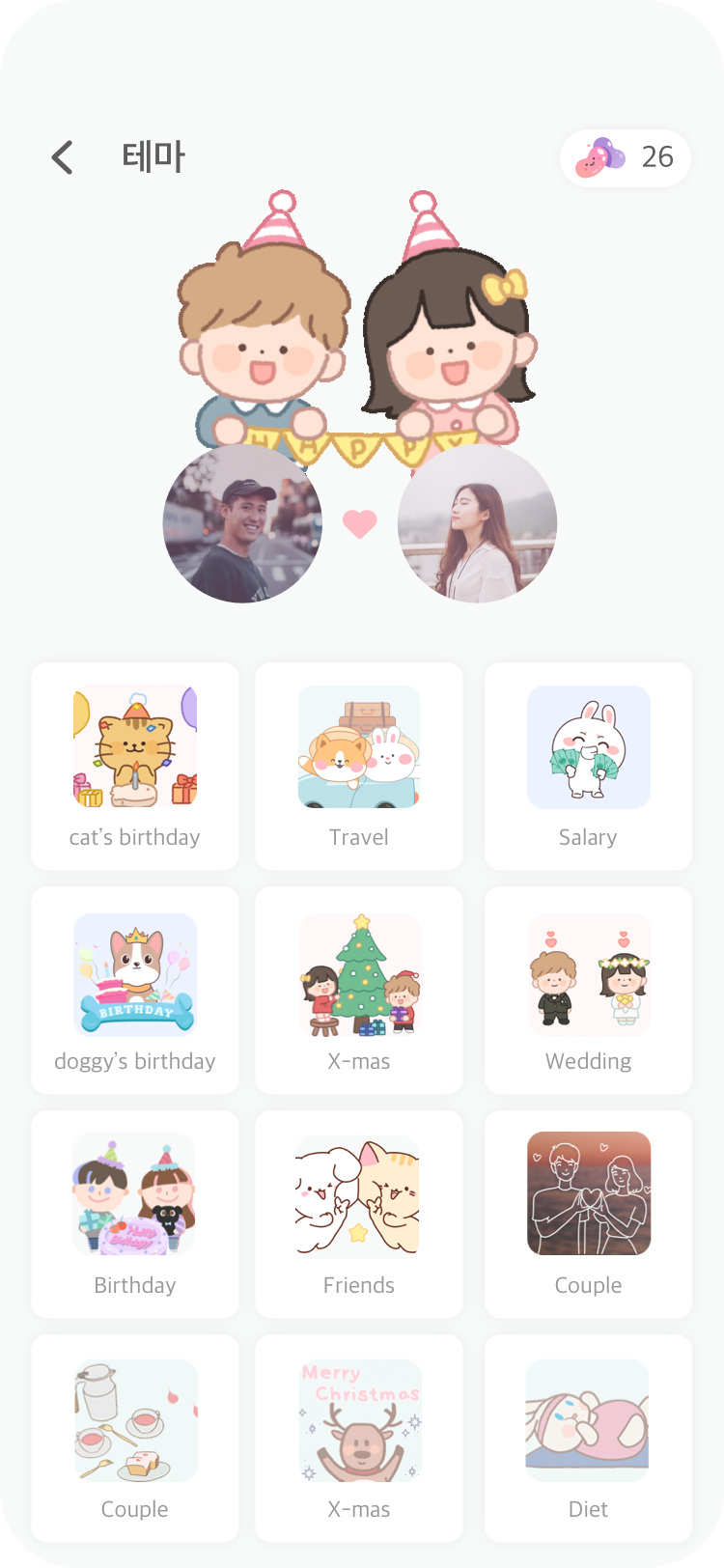Choose the Travel theme card

(x=359, y=766)
